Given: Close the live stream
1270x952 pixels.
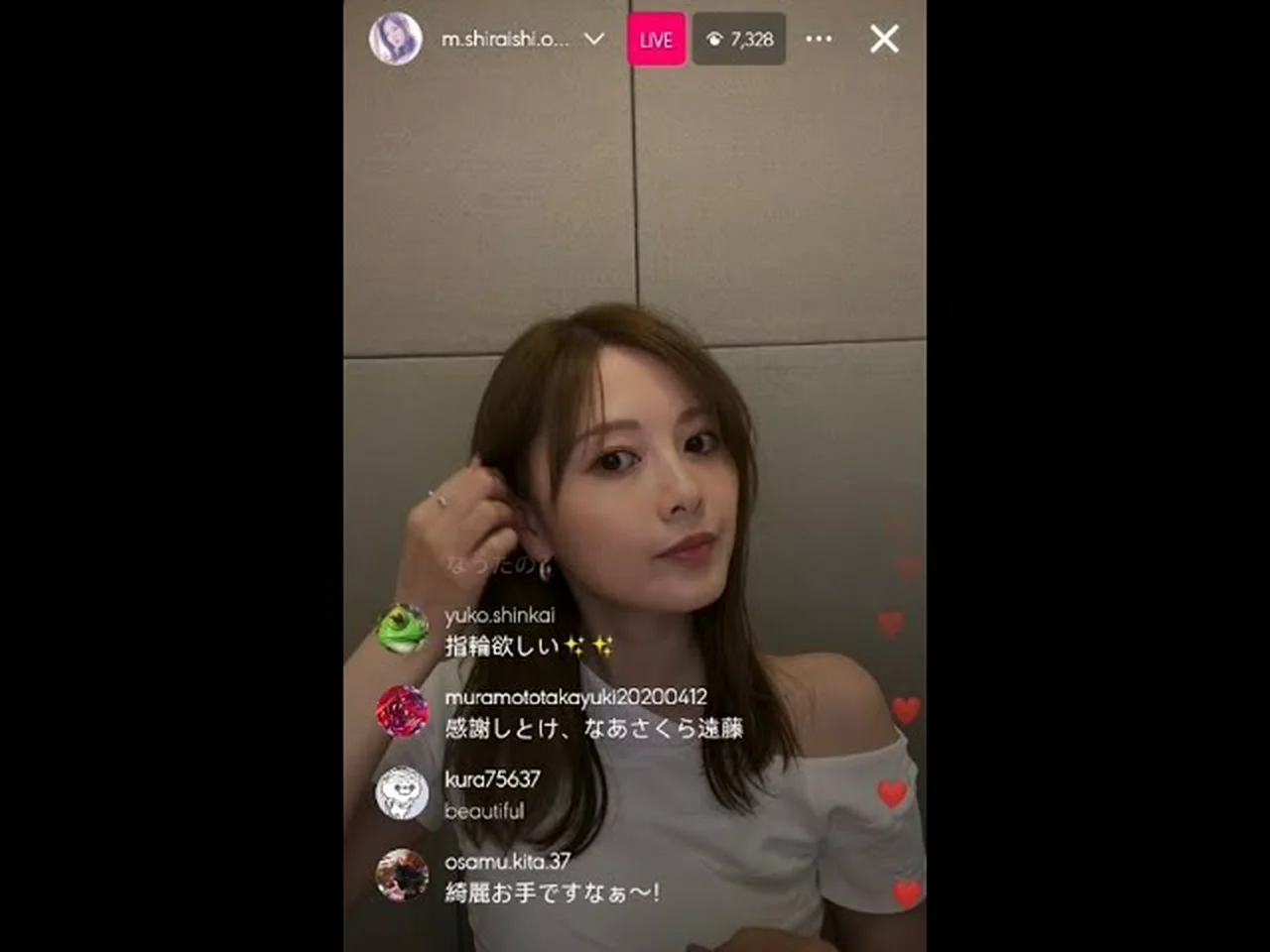Looking at the screenshot, I should point(883,40).
